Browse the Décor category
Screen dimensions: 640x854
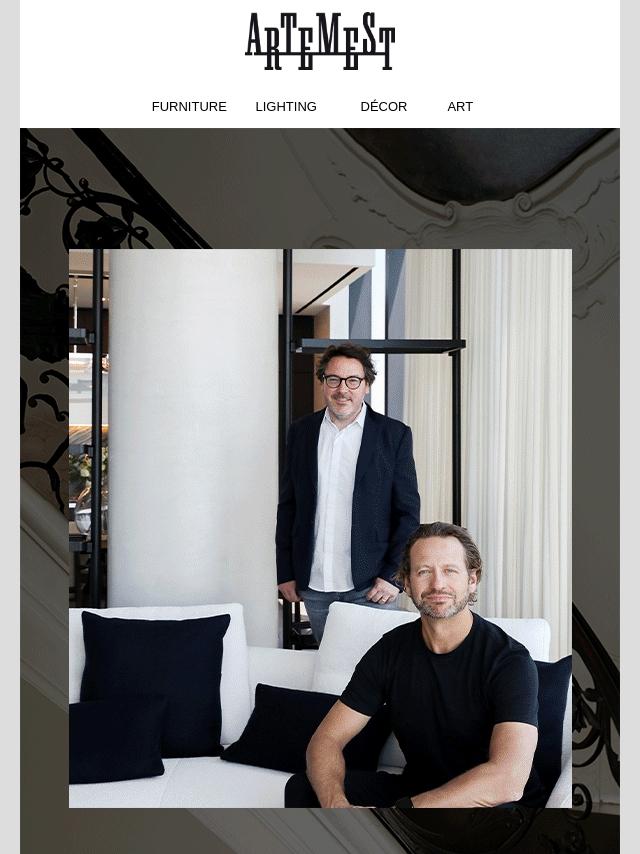point(383,106)
